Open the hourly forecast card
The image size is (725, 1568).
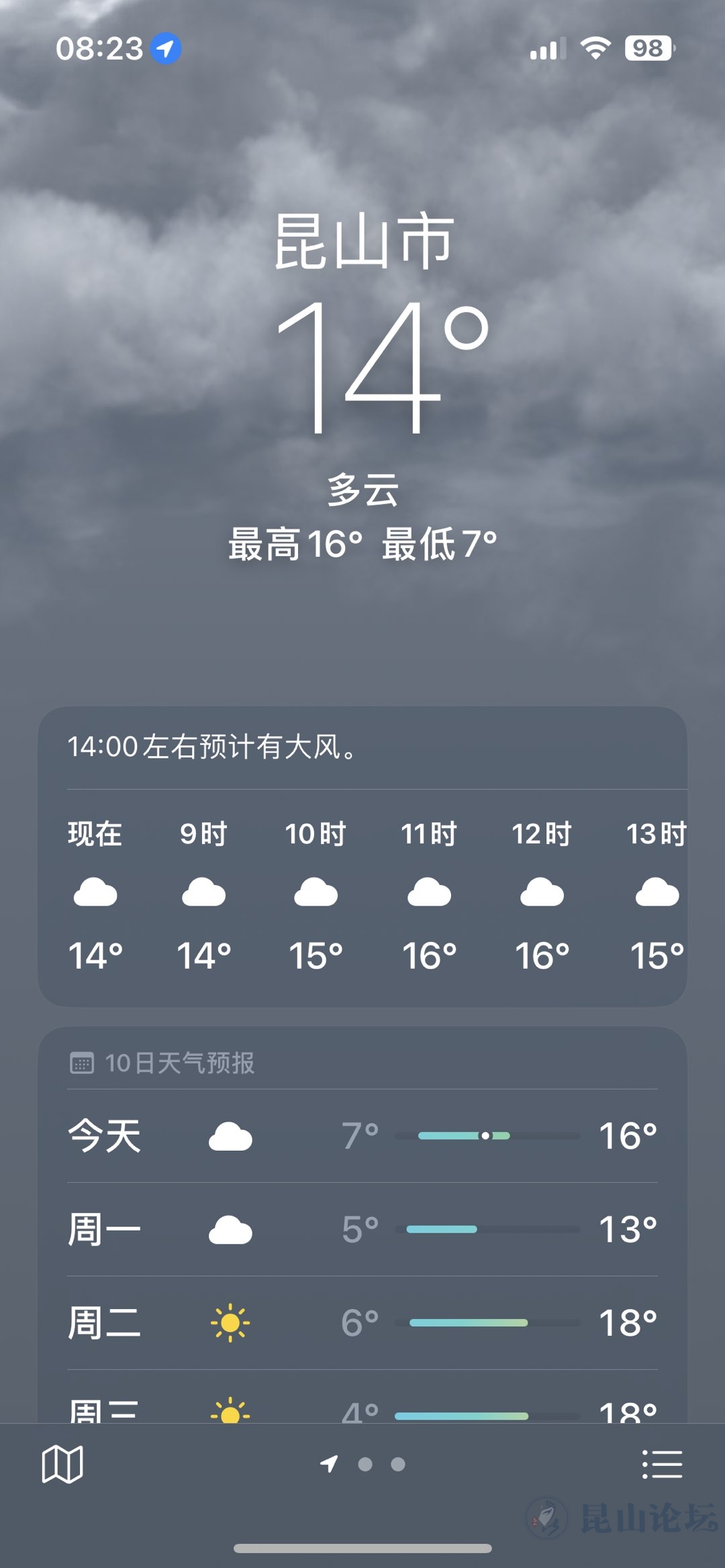click(x=362, y=892)
